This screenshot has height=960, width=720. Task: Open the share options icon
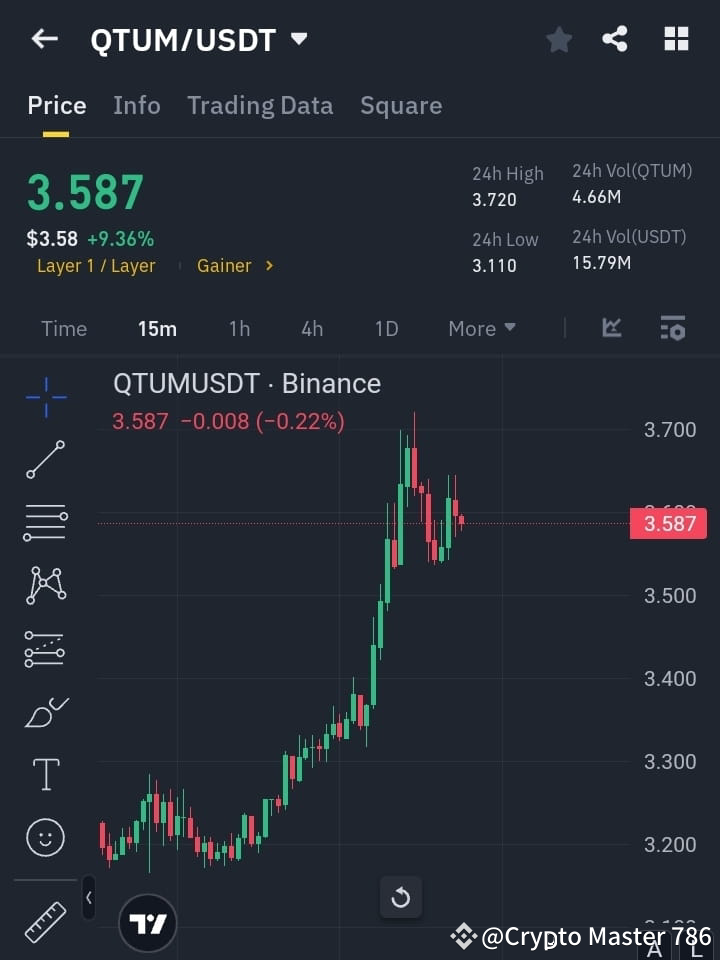[x=614, y=39]
